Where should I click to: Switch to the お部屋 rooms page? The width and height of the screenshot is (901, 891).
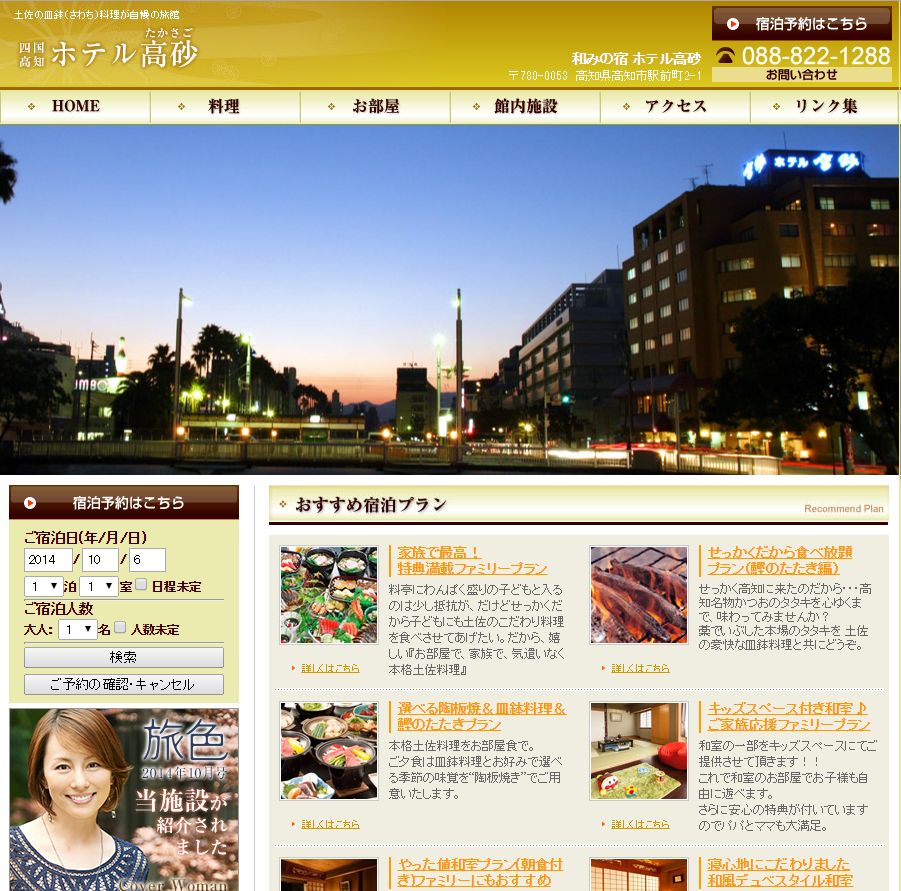375,106
